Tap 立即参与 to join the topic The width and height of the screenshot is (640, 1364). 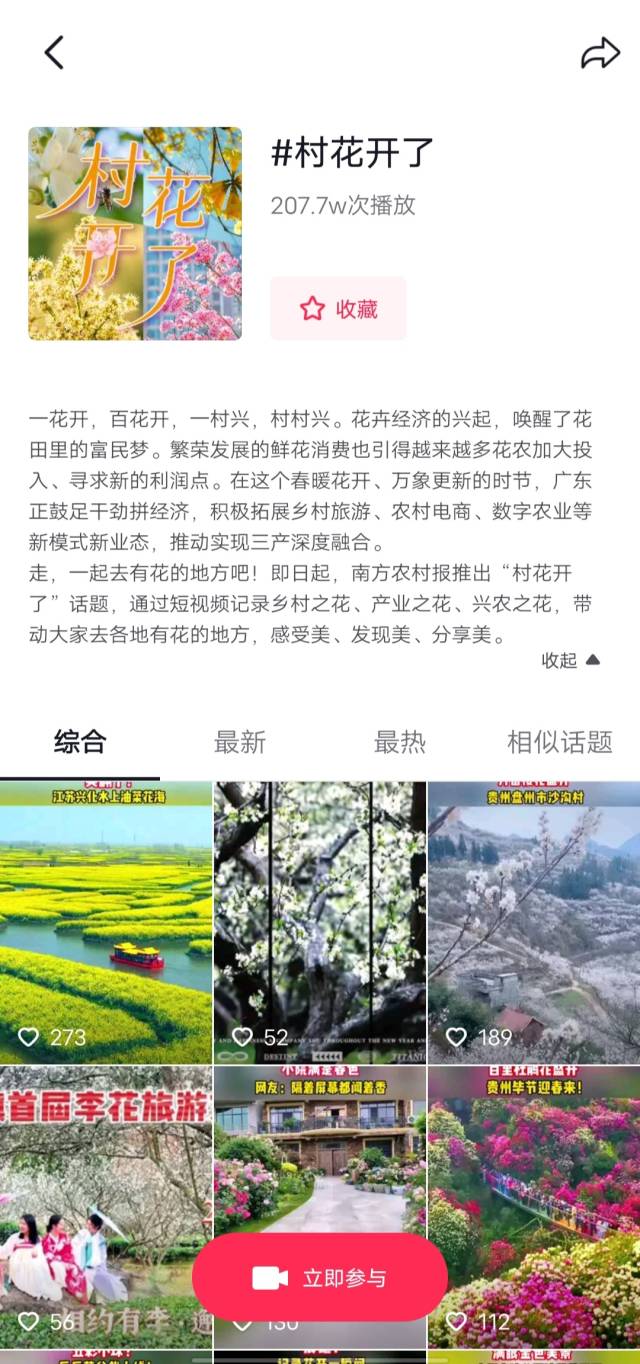coord(320,1277)
